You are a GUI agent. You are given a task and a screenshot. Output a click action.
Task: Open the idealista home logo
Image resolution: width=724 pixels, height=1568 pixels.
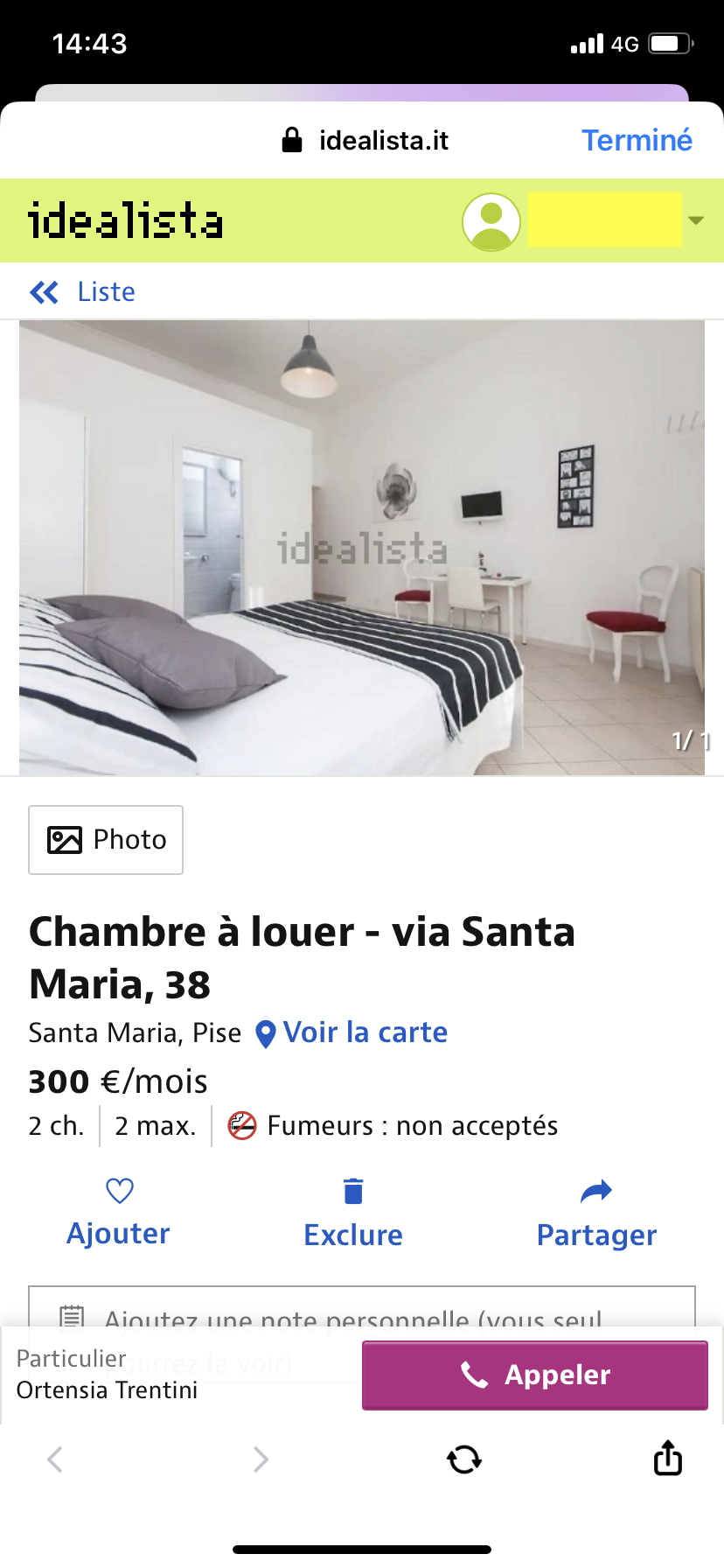coord(126,220)
